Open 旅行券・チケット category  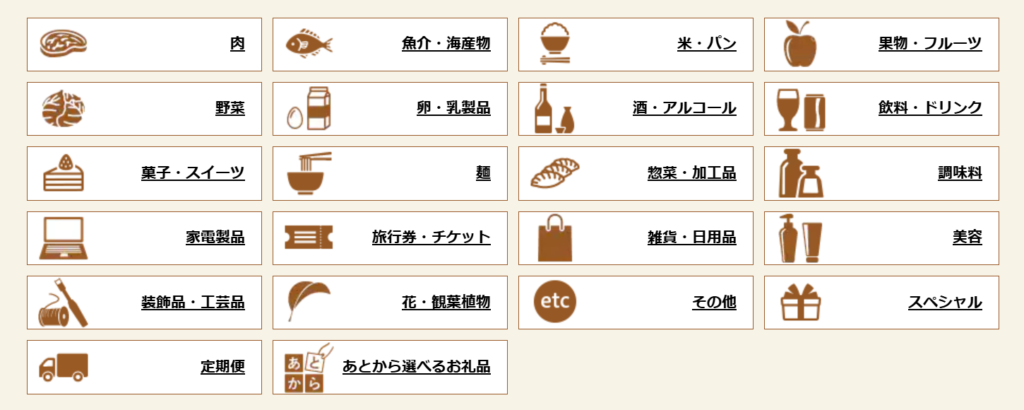pyautogui.click(x=390, y=238)
